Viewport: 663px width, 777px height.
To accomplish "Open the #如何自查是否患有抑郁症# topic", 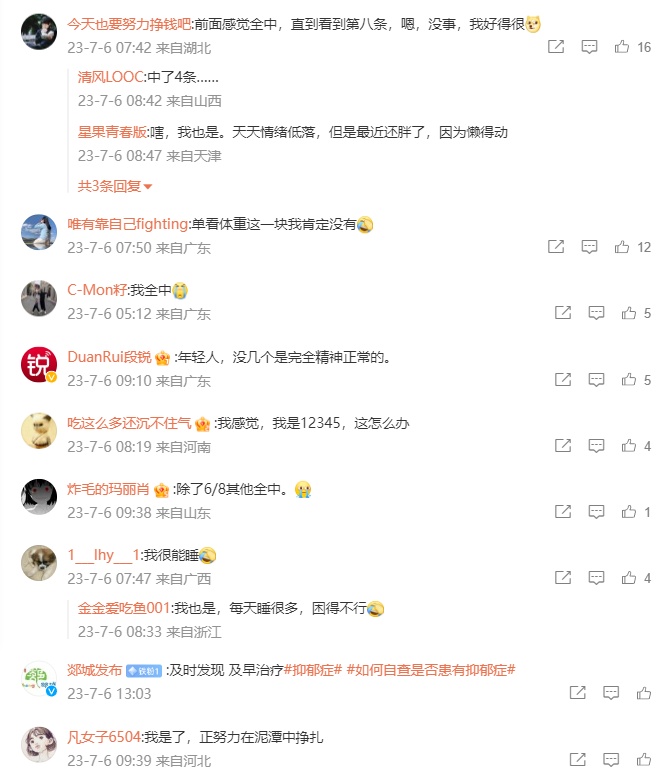I will tap(431, 670).
